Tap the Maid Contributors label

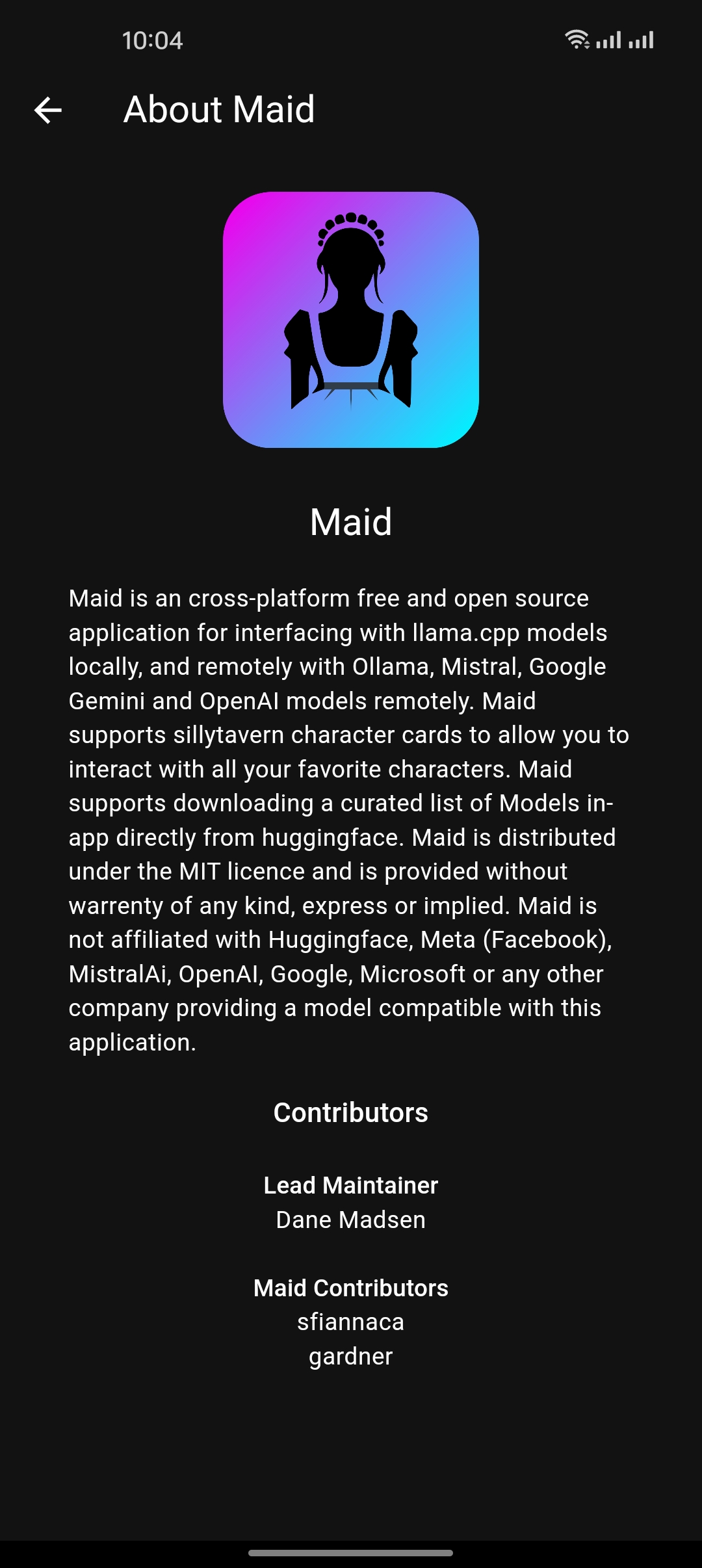coord(351,1287)
